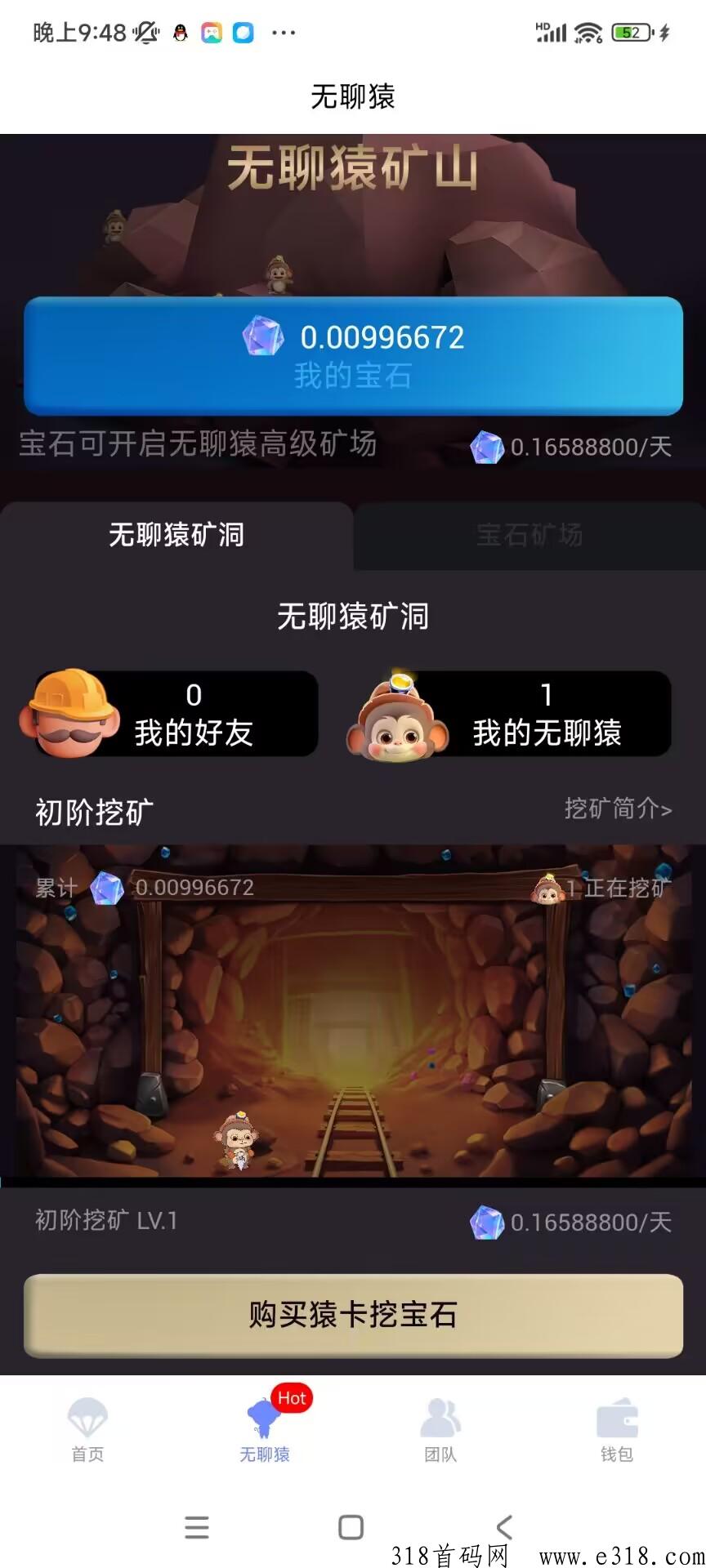Viewport: 706px width, 1568px height.
Task: Go to the 首页 tab
Action: [x=88, y=1429]
